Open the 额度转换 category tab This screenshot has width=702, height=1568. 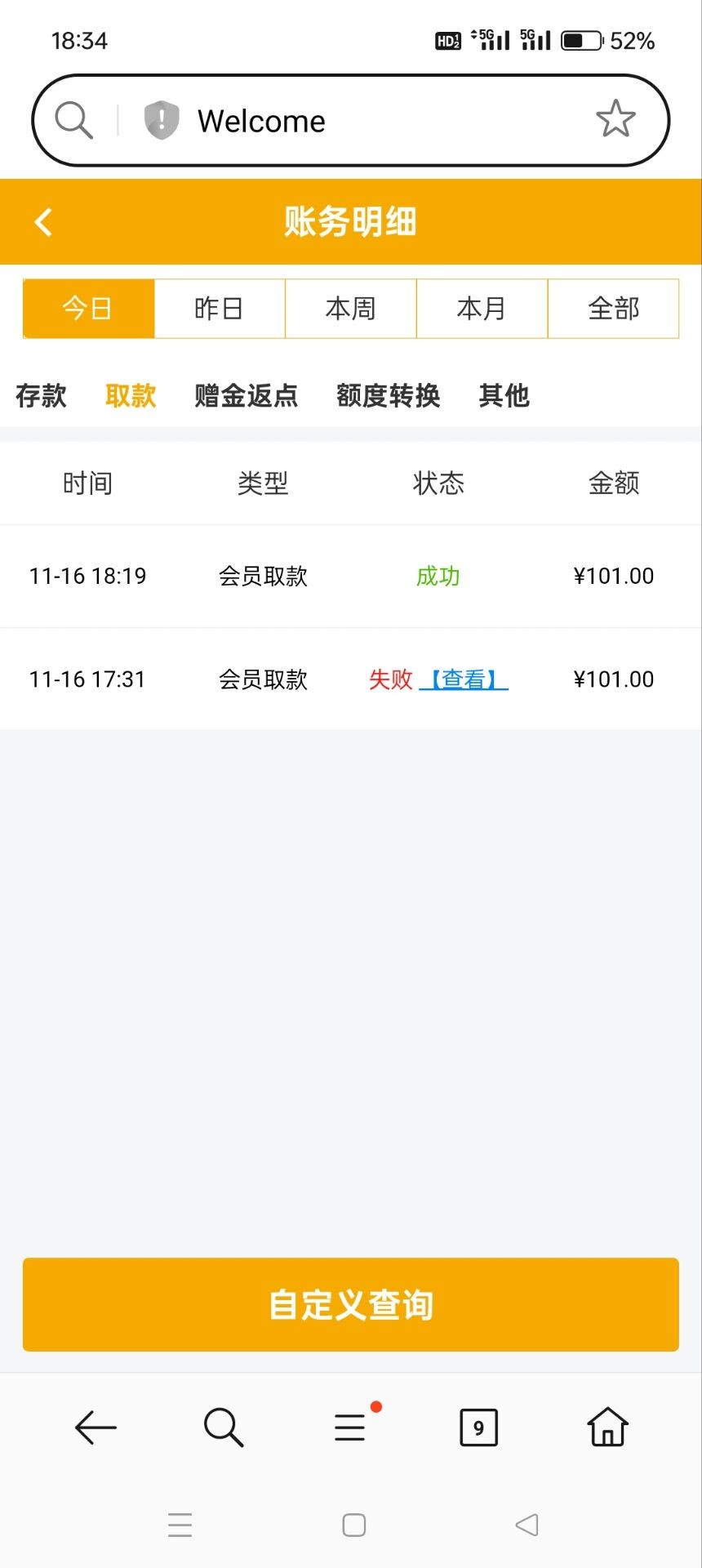pos(389,396)
